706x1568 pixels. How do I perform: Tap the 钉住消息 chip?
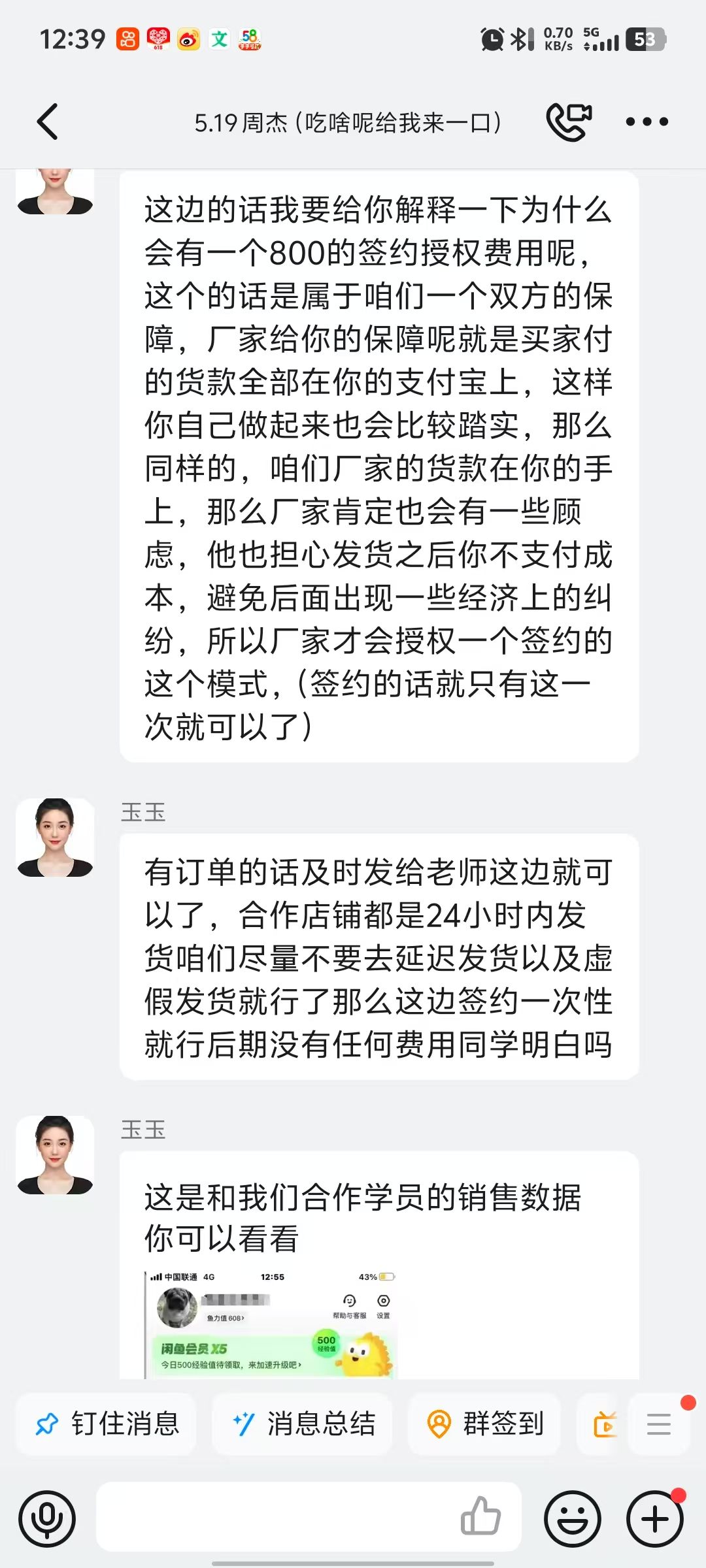(x=106, y=1424)
